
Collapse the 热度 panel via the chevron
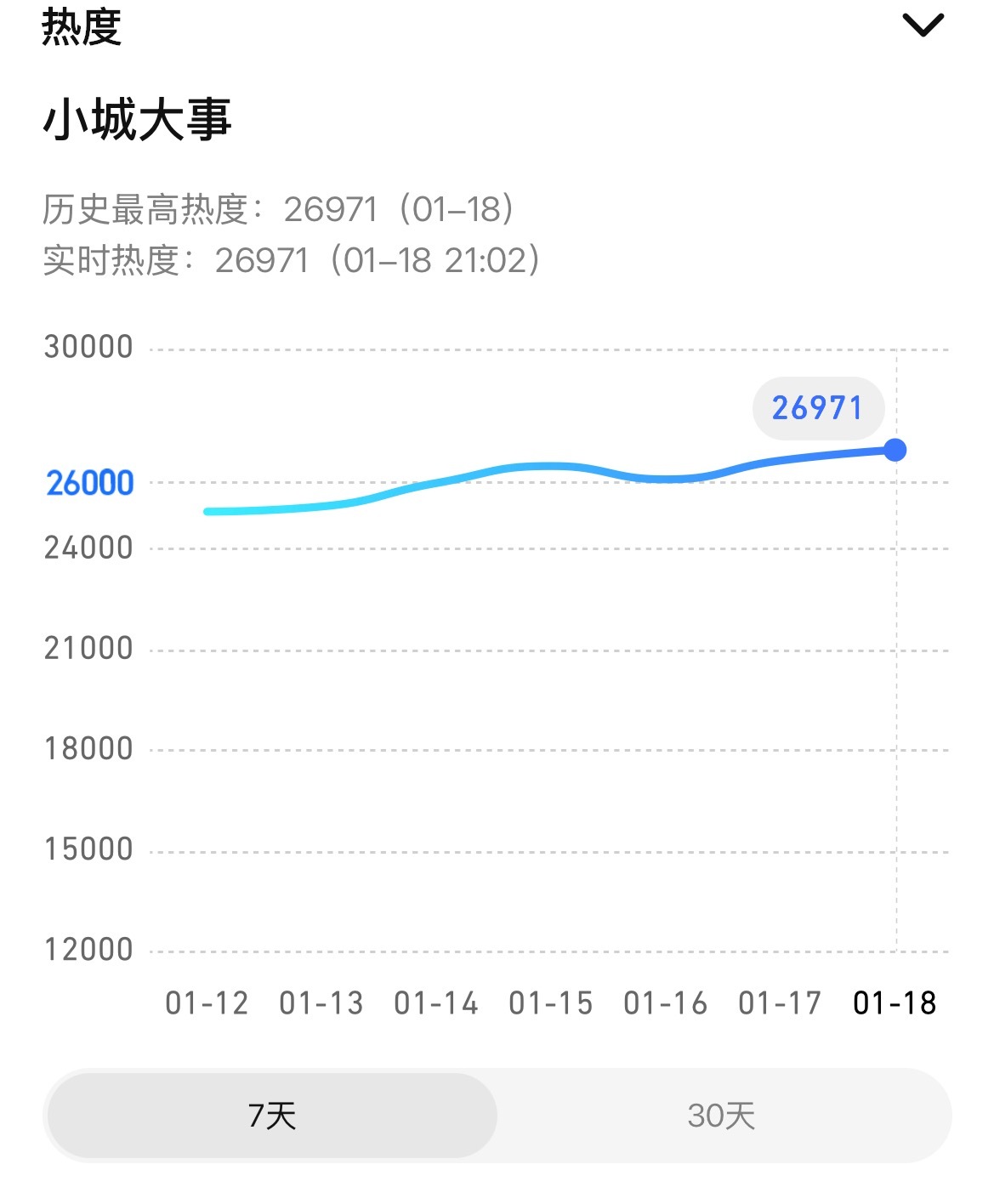923,27
